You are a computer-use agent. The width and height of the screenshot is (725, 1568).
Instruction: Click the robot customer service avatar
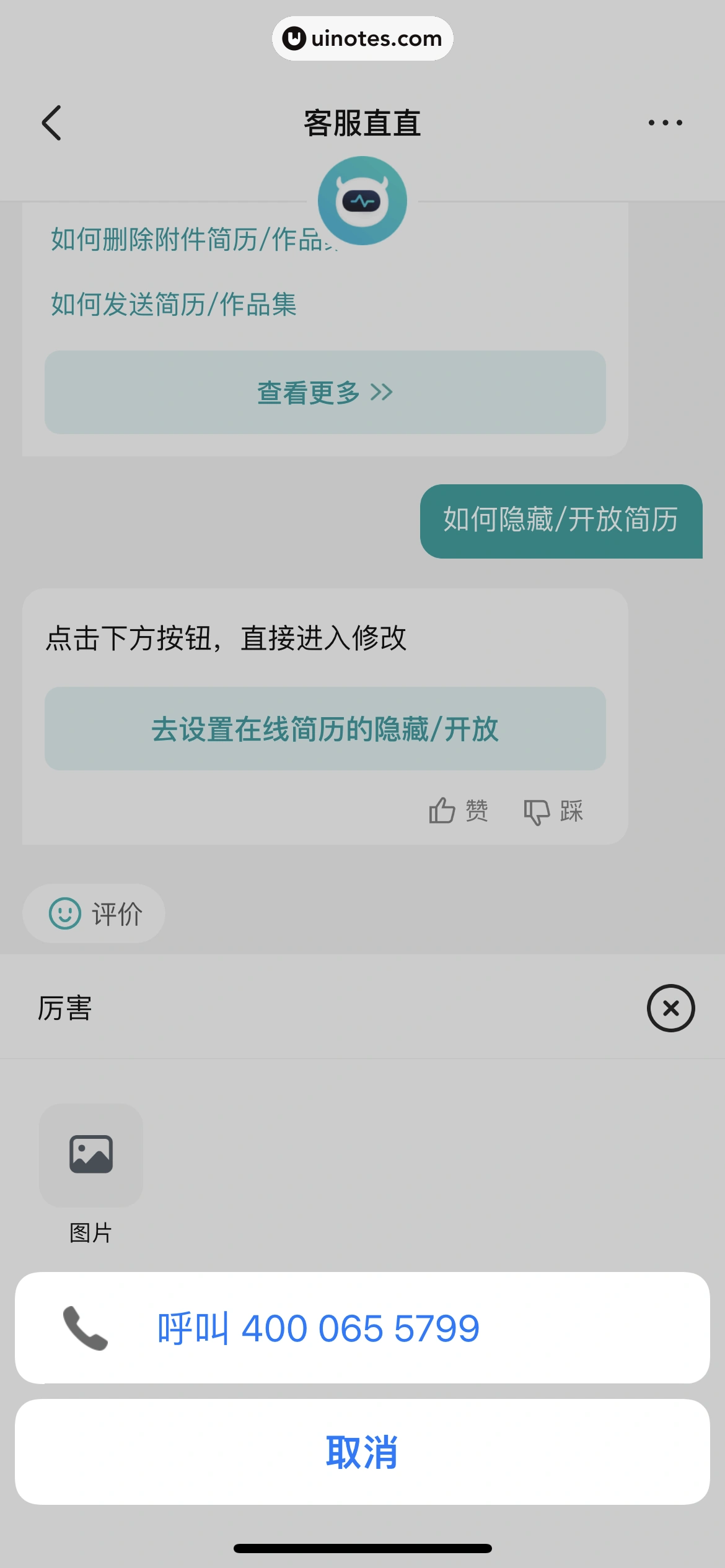[x=362, y=200]
